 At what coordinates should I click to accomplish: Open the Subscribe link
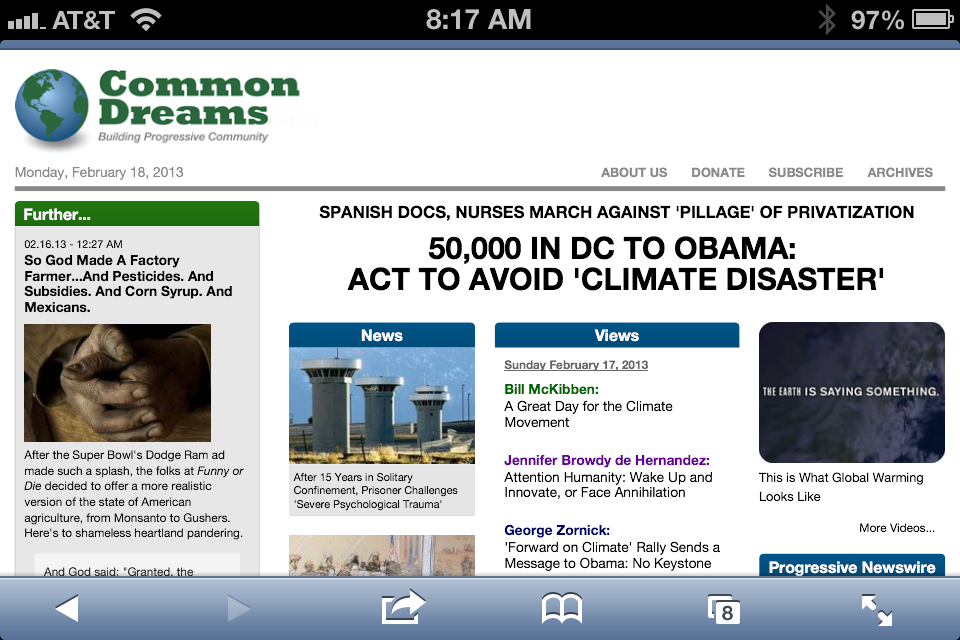805,172
